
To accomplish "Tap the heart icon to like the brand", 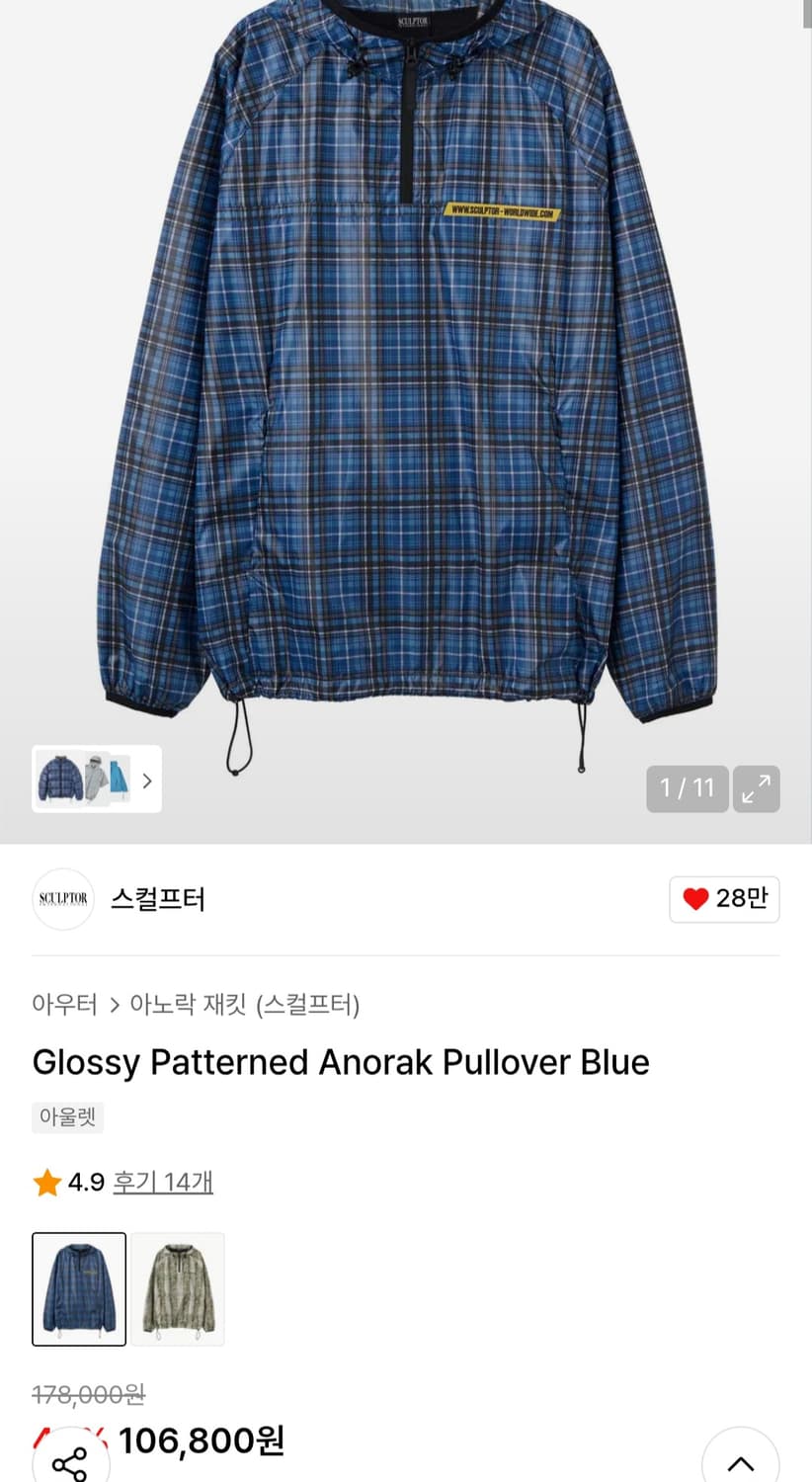I will point(693,899).
